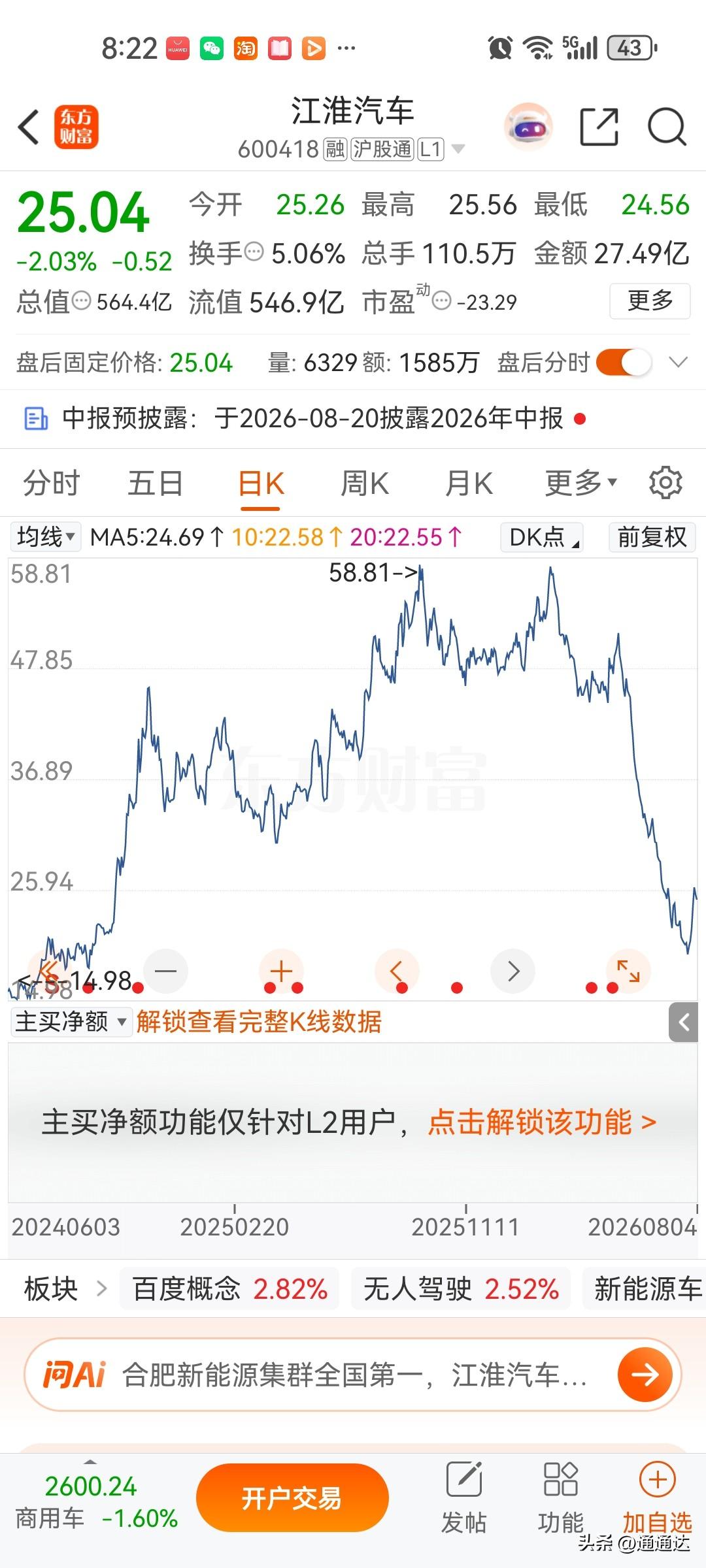This screenshot has width=706, height=1568.
Task: Switch to the 五日 chart tab
Action: 155,484
